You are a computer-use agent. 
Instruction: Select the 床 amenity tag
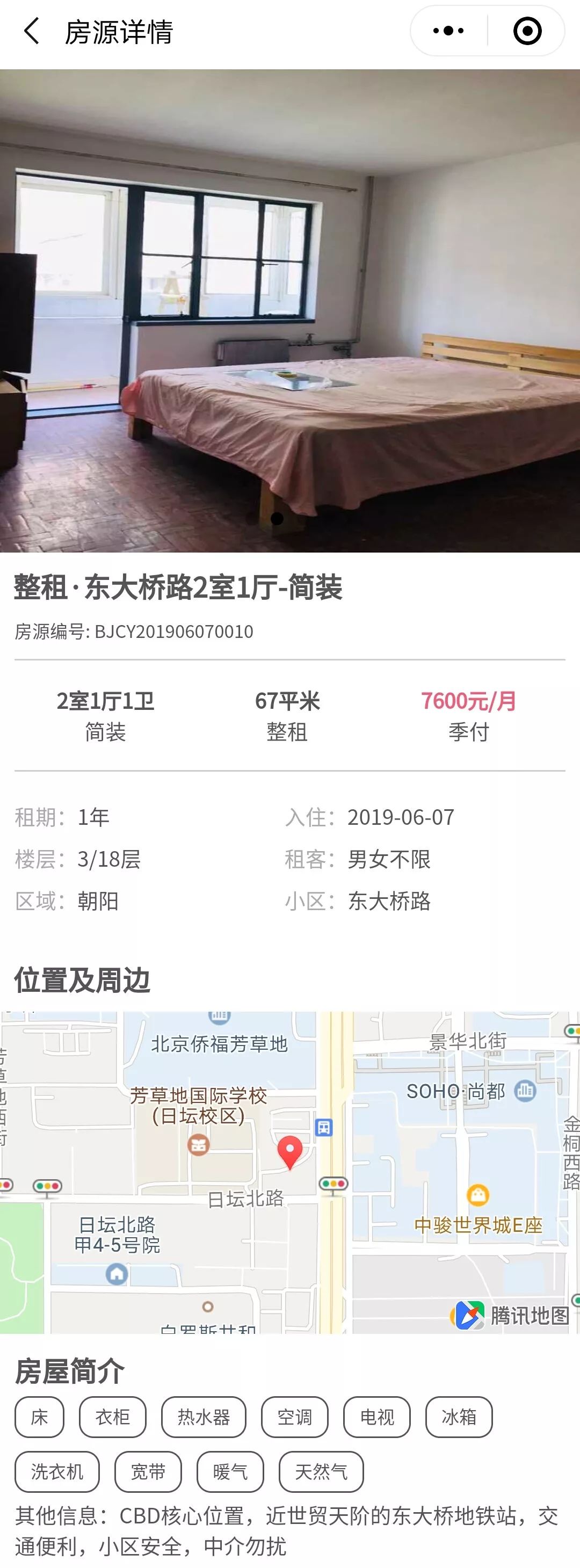[39, 1418]
